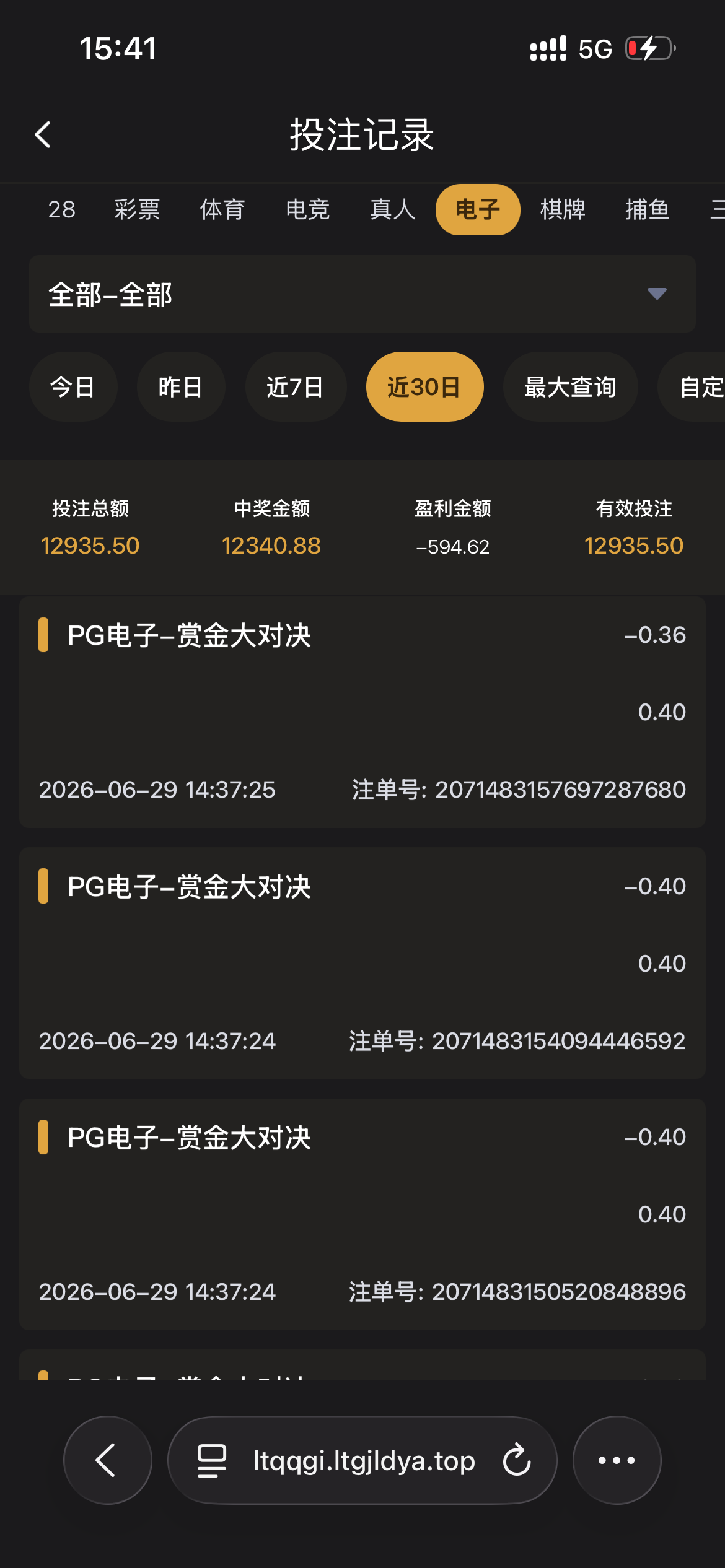
Task: Switch to the 真人 tab
Action: (x=392, y=209)
